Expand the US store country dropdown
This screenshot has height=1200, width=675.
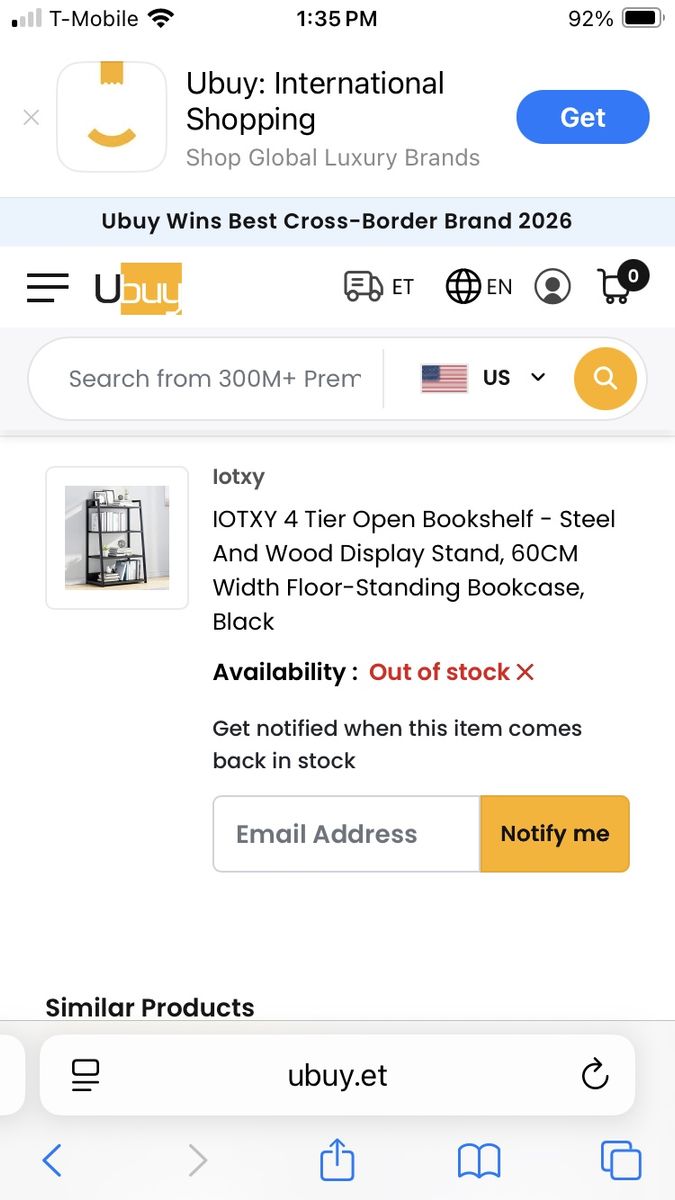click(484, 378)
